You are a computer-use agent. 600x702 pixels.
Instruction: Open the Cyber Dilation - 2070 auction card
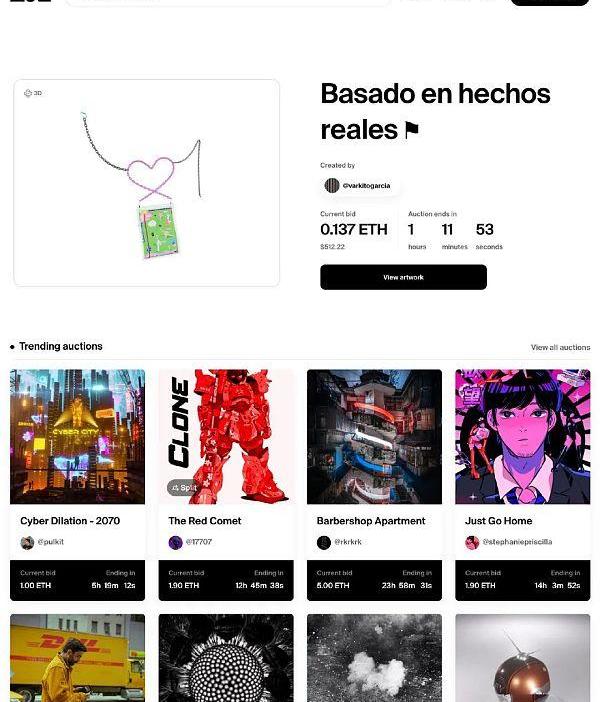(77, 437)
